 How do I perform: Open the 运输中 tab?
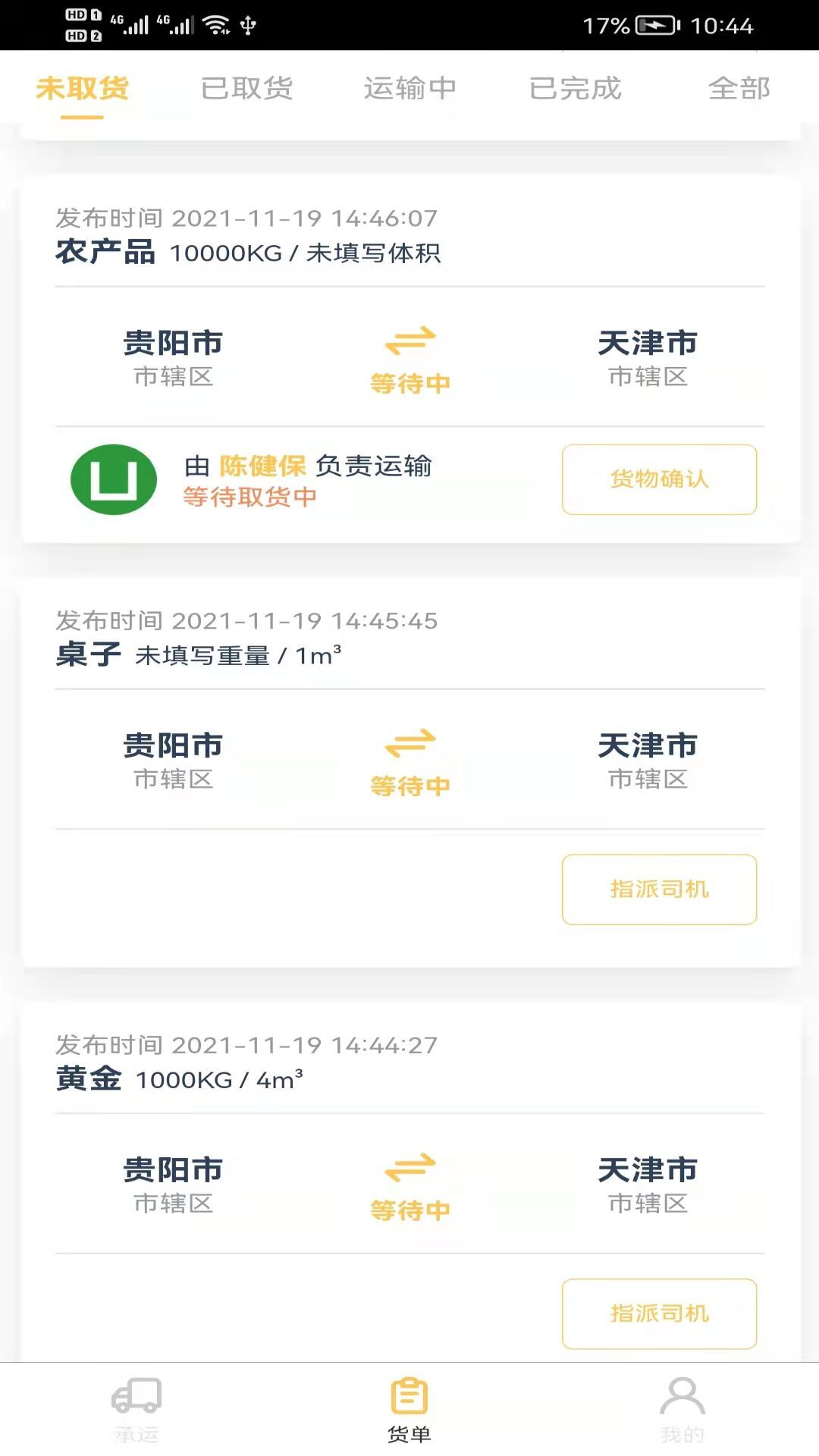pos(410,89)
